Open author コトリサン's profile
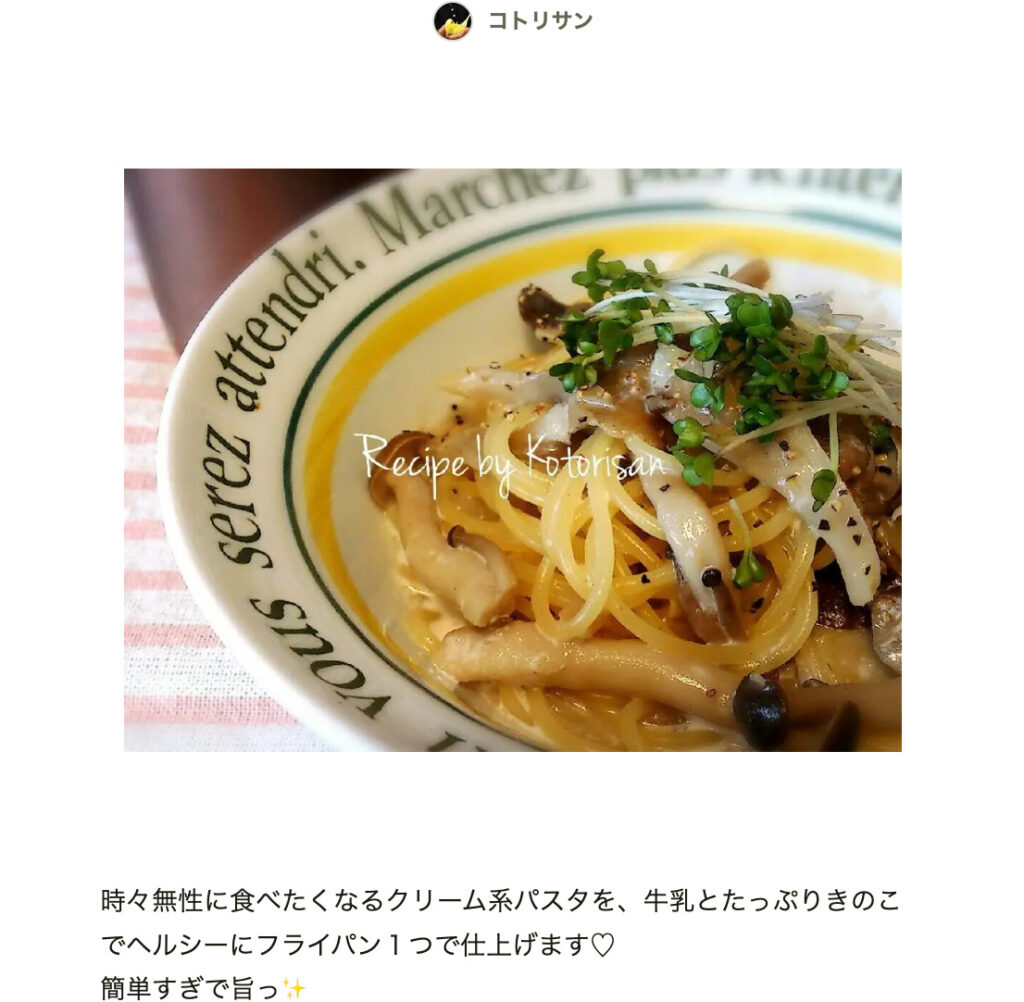Image resolution: width=1024 pixels, height=1002 pixels. point(539,21)
